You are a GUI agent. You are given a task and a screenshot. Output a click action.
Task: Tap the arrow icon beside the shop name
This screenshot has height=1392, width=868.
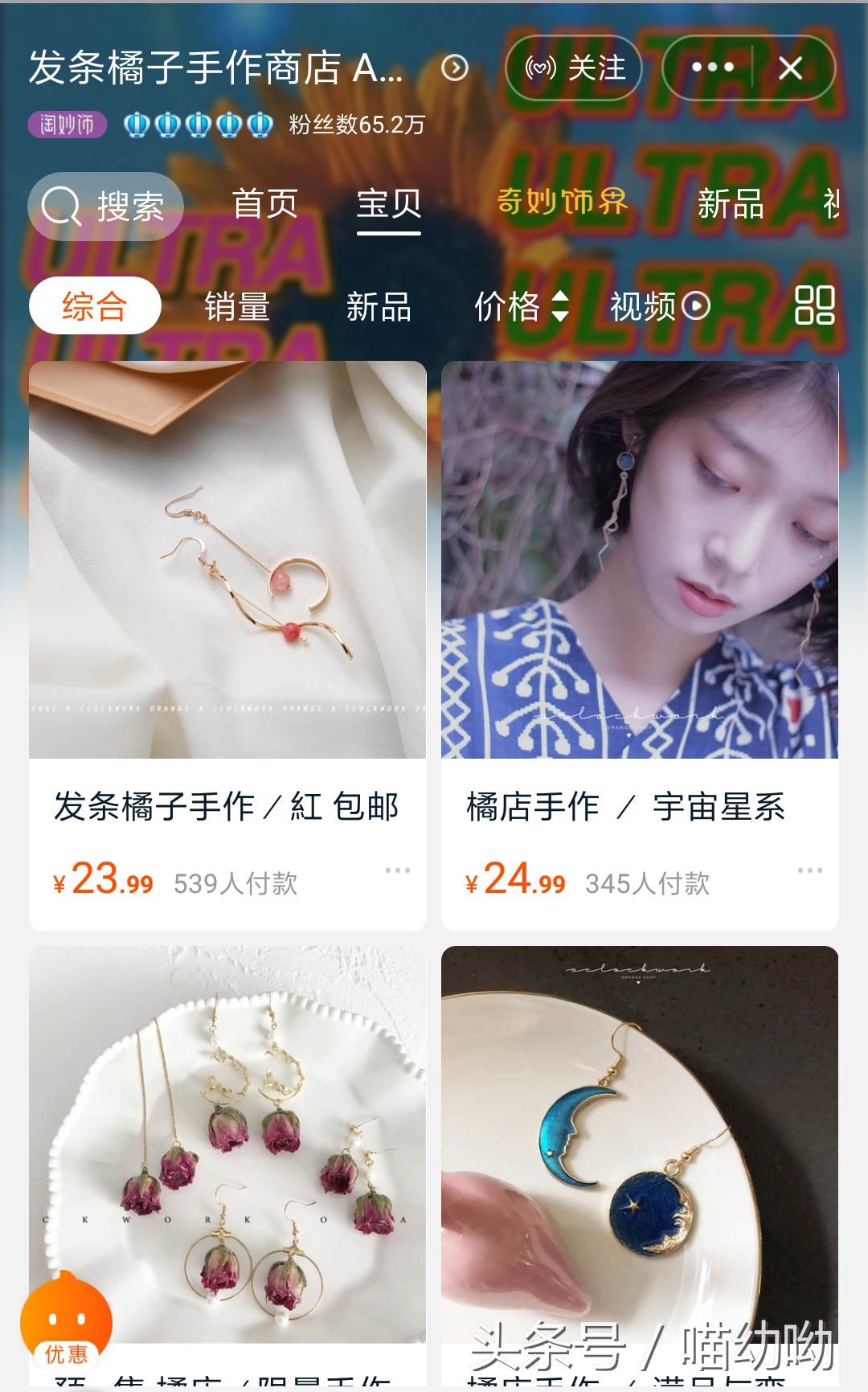tap(456, 69)
